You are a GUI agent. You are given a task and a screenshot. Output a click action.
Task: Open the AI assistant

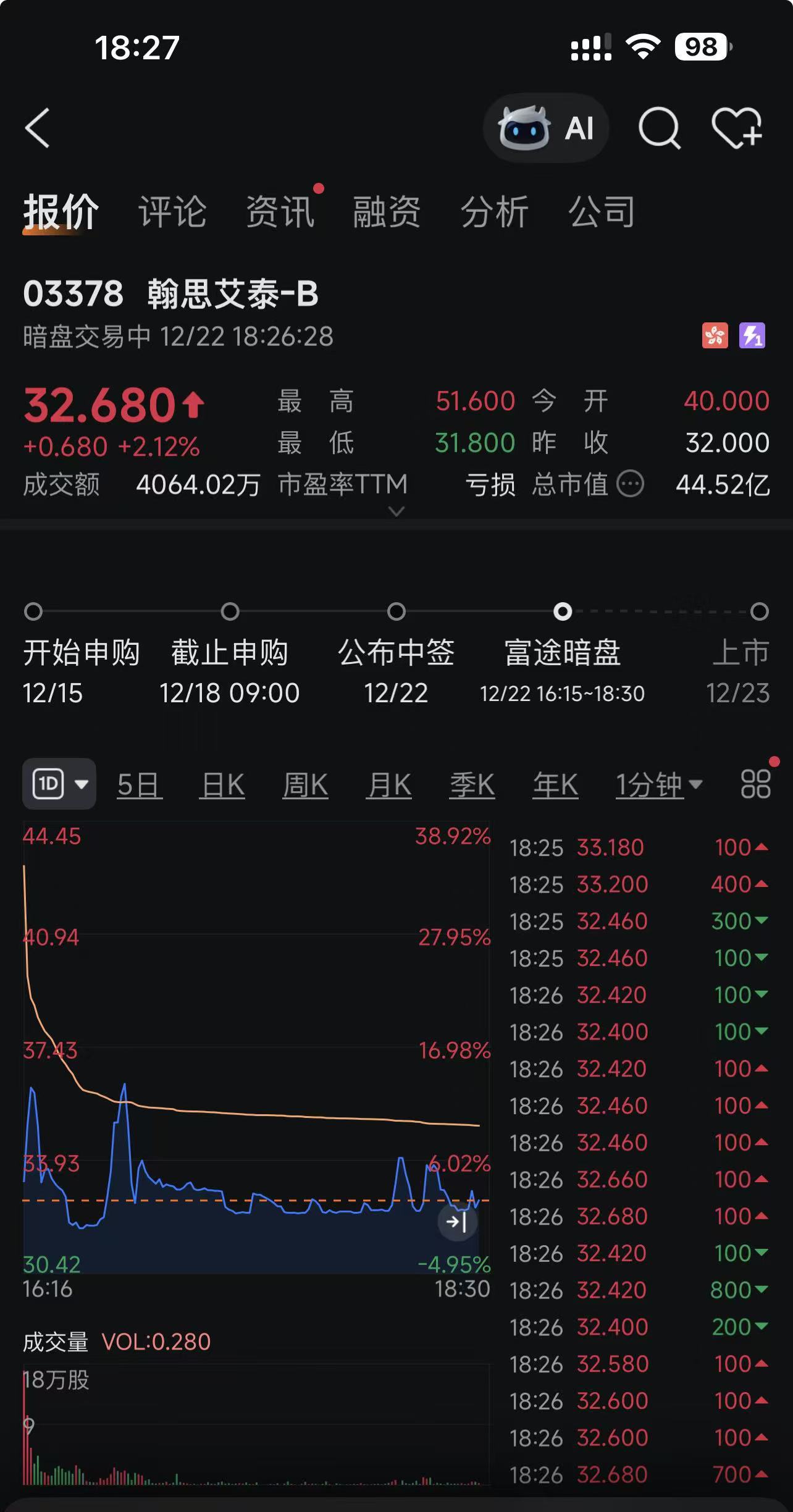coord(546,128)
